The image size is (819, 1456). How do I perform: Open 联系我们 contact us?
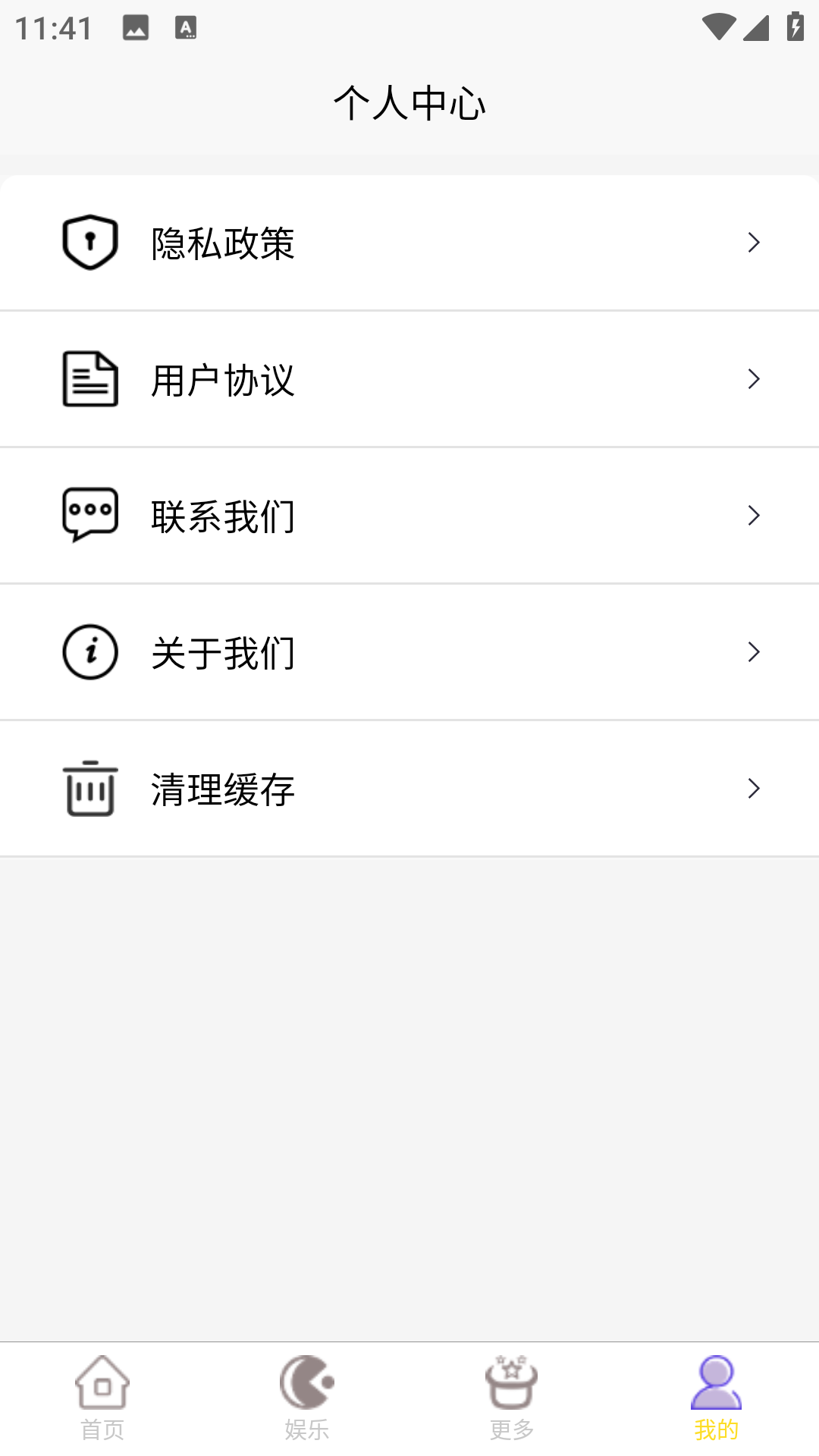[409, 516]
